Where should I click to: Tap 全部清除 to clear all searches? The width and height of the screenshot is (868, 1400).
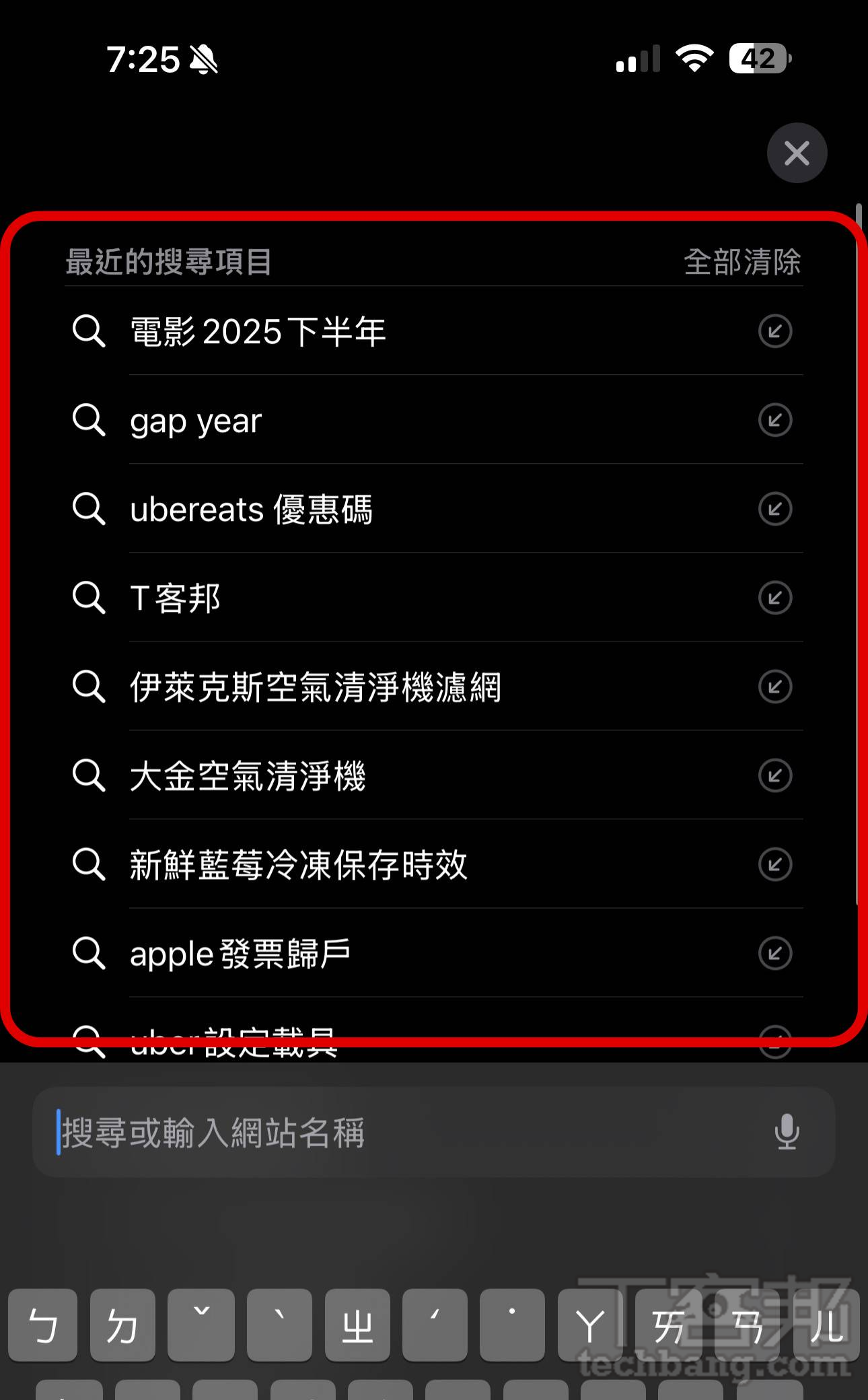(741, 264)
